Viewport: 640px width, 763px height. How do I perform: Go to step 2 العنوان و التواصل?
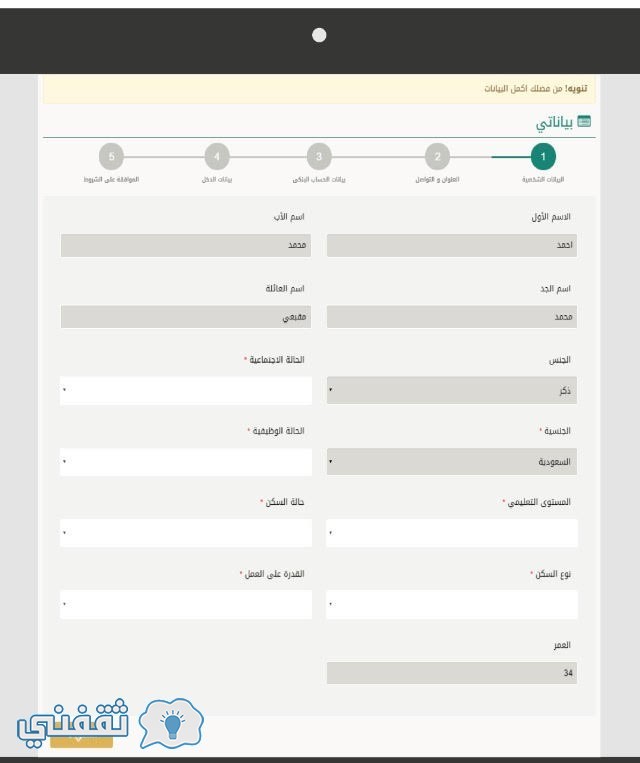(437, 157)
